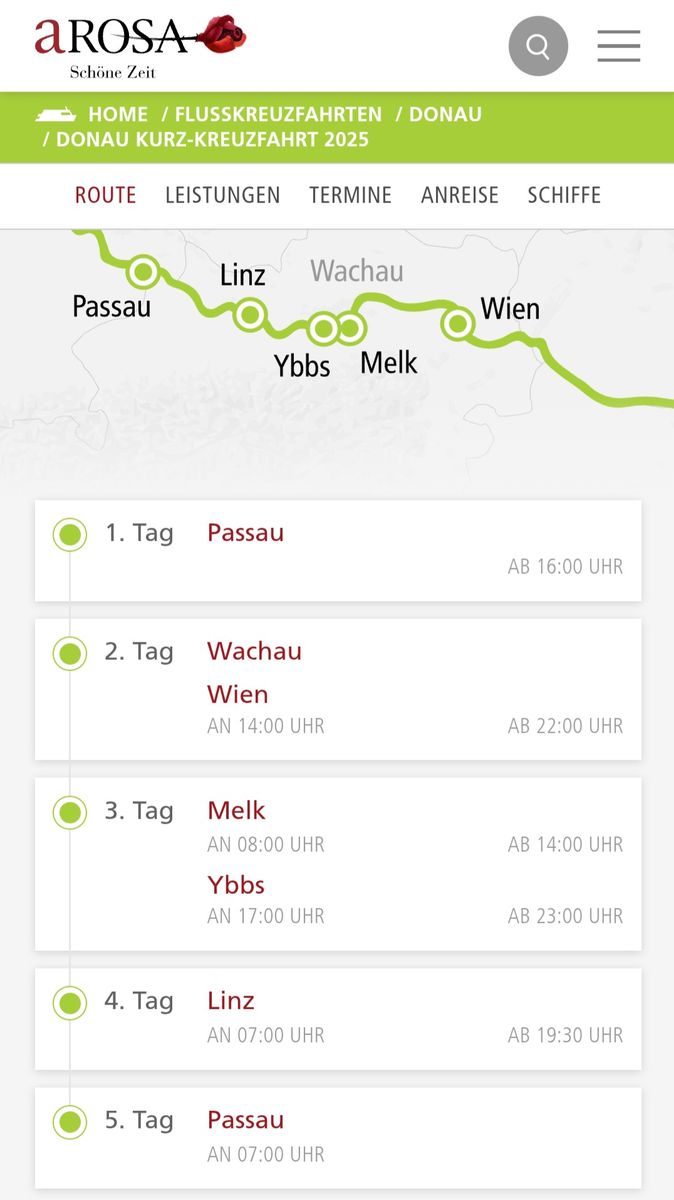674x1200 pixels.
Task: Go to HOME in the breadcrumb
Action: [117, 114]
